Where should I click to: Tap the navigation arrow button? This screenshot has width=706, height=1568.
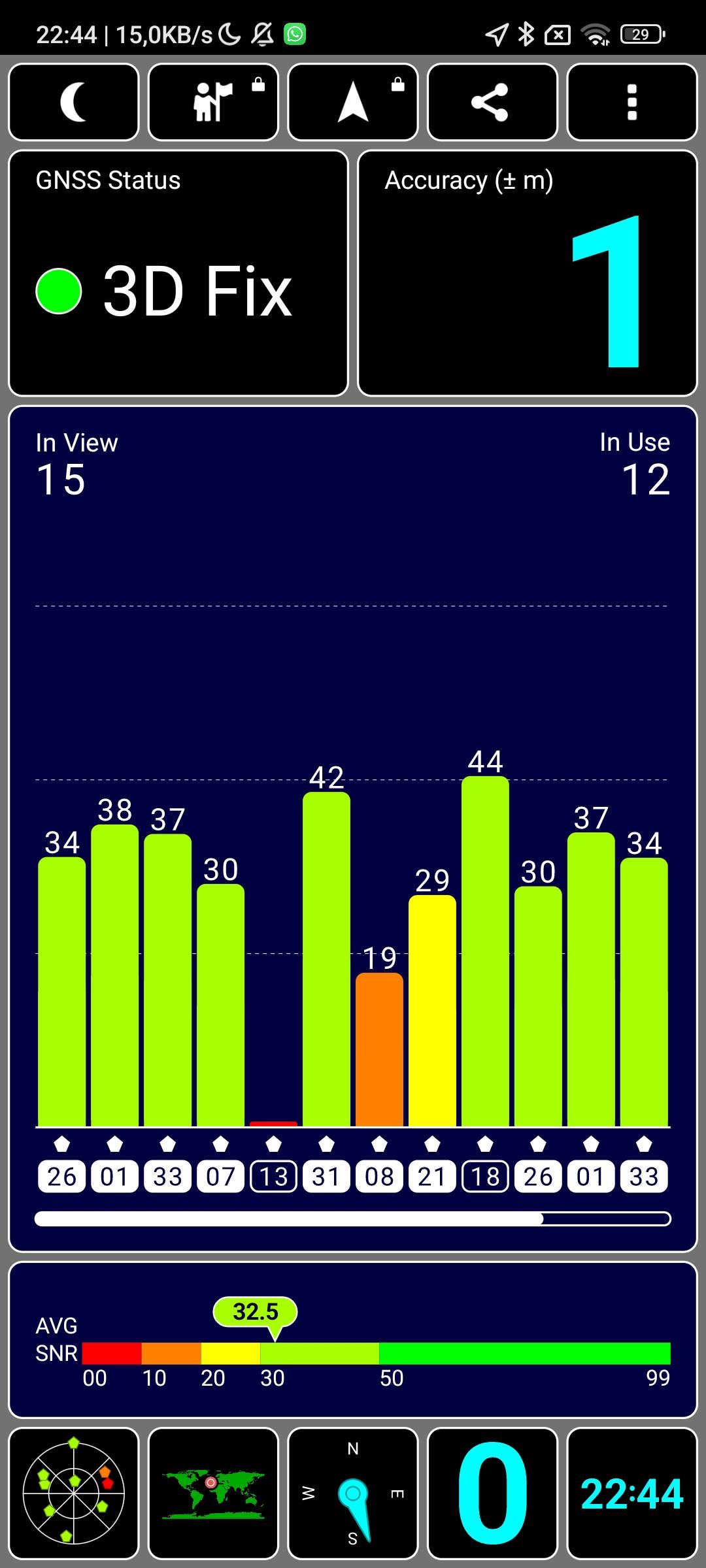tap(353, 102)
